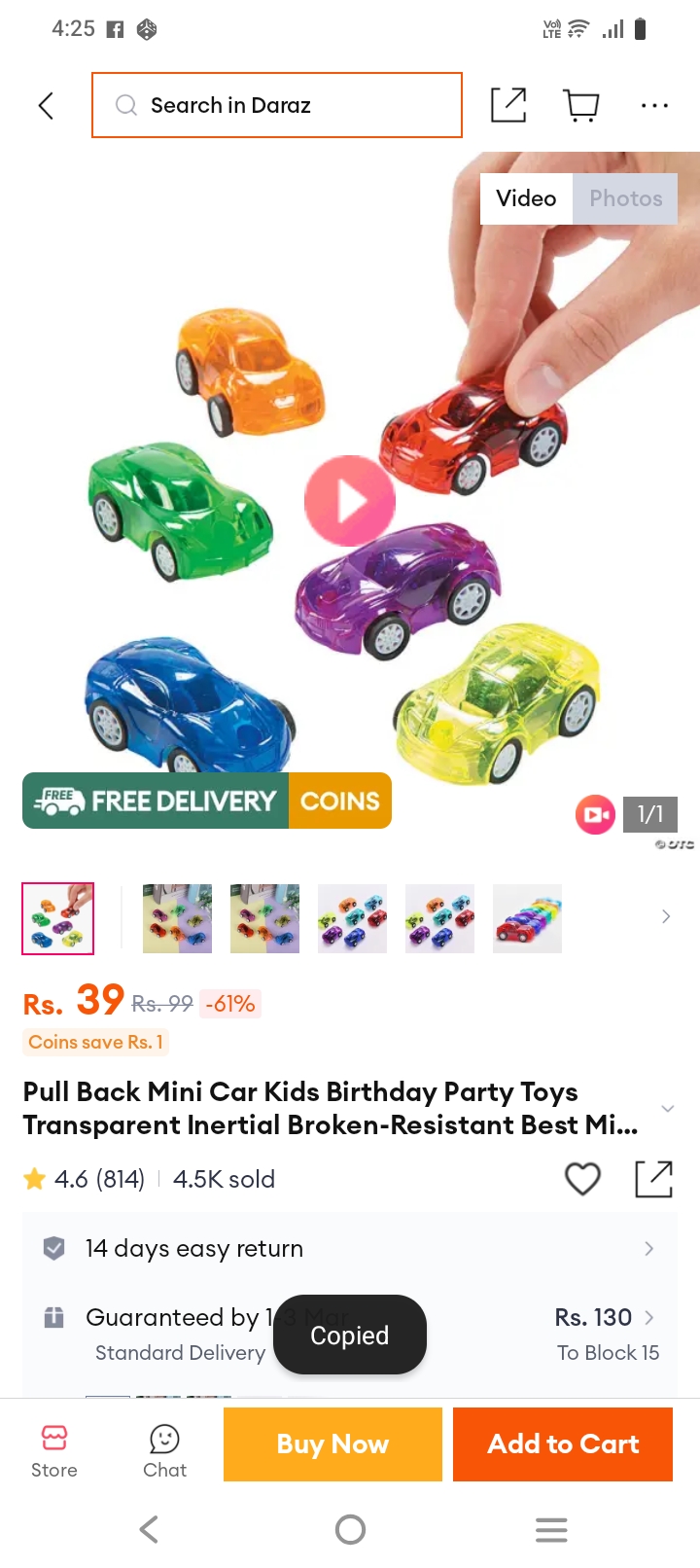Show more thumbnails with the right chevron
The image size is (700, 1568).
tap(666, 916)
